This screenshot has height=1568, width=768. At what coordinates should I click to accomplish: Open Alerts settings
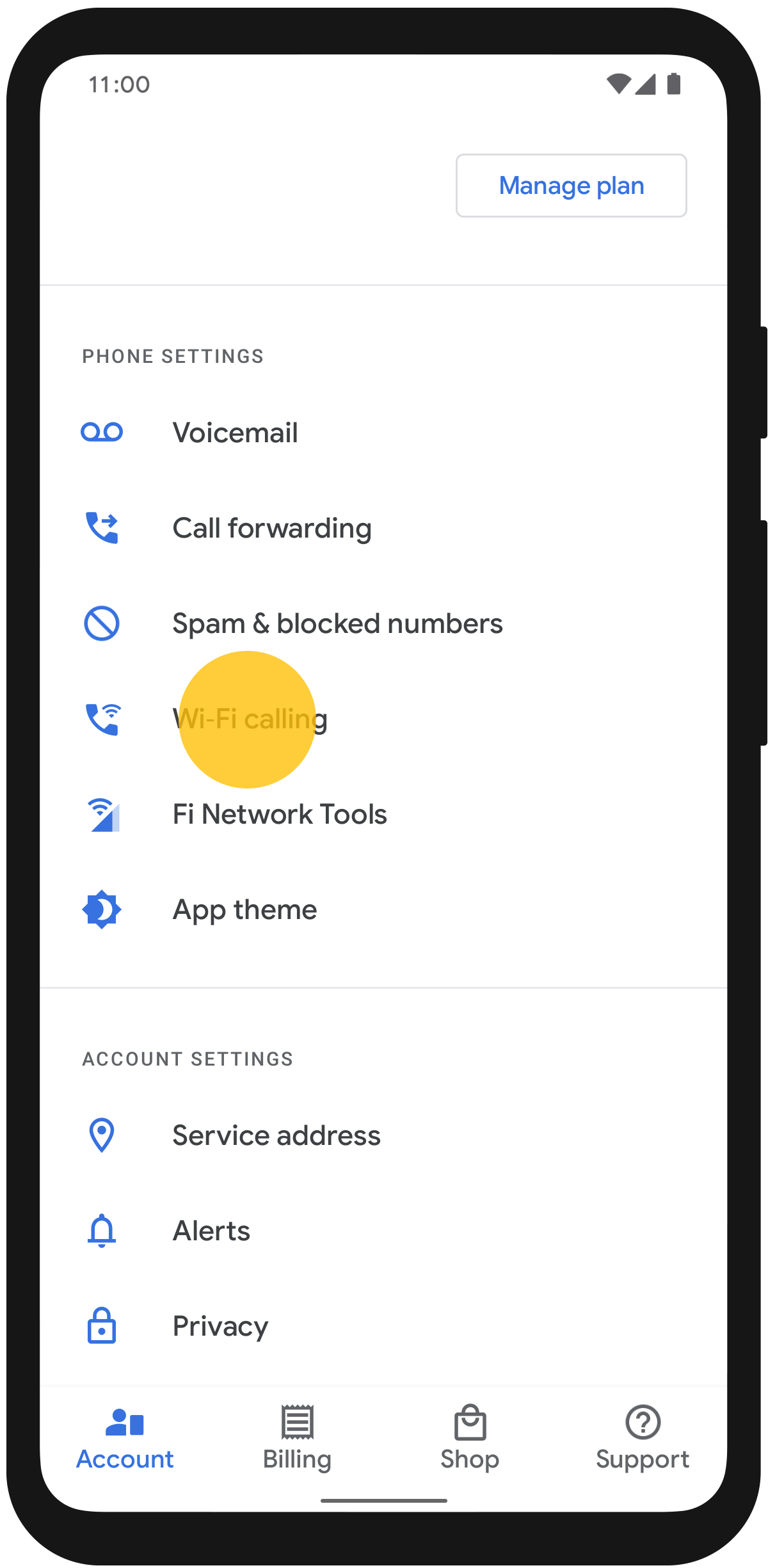(211, 1231)
